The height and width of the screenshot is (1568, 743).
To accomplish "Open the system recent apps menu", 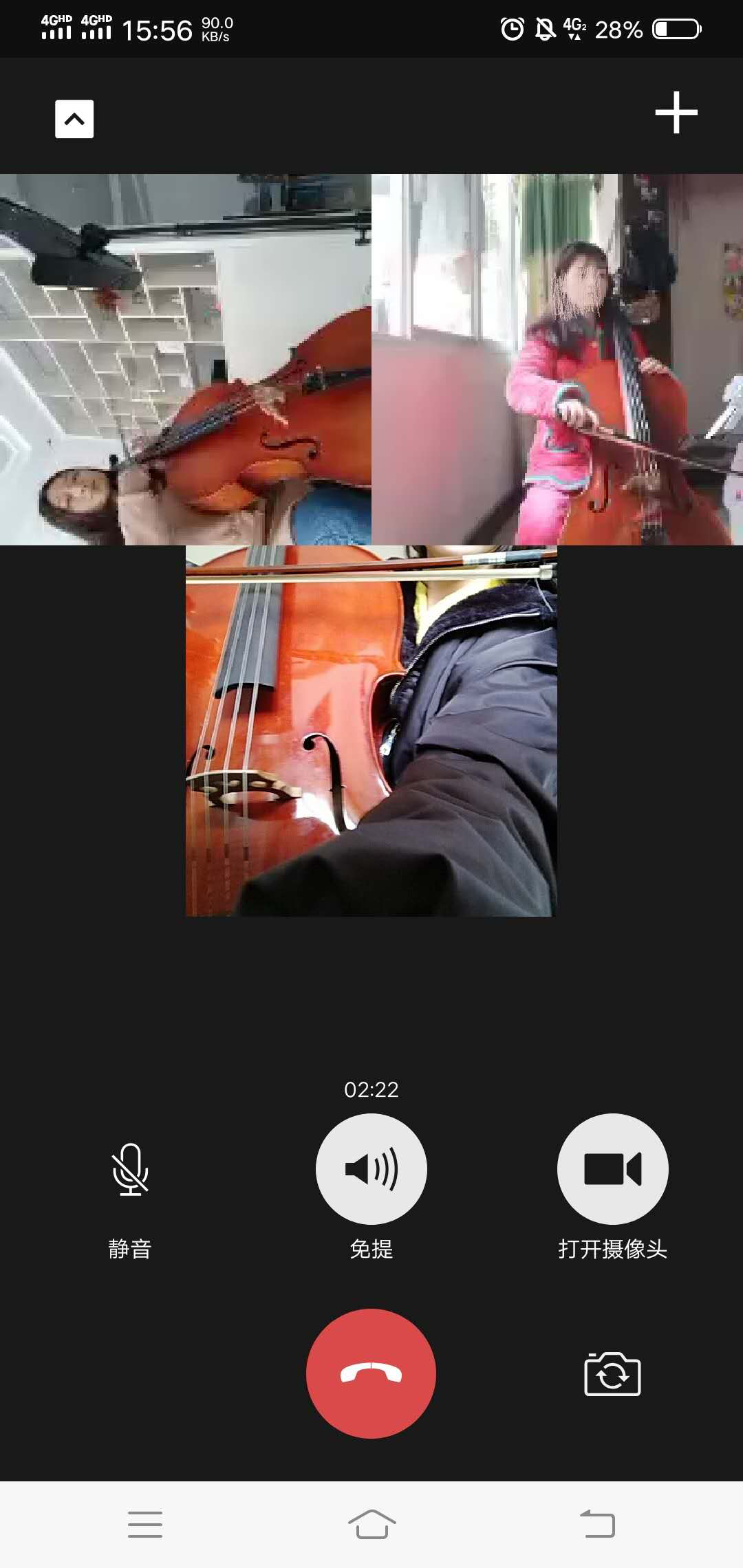I will (x=145, y=1524).
